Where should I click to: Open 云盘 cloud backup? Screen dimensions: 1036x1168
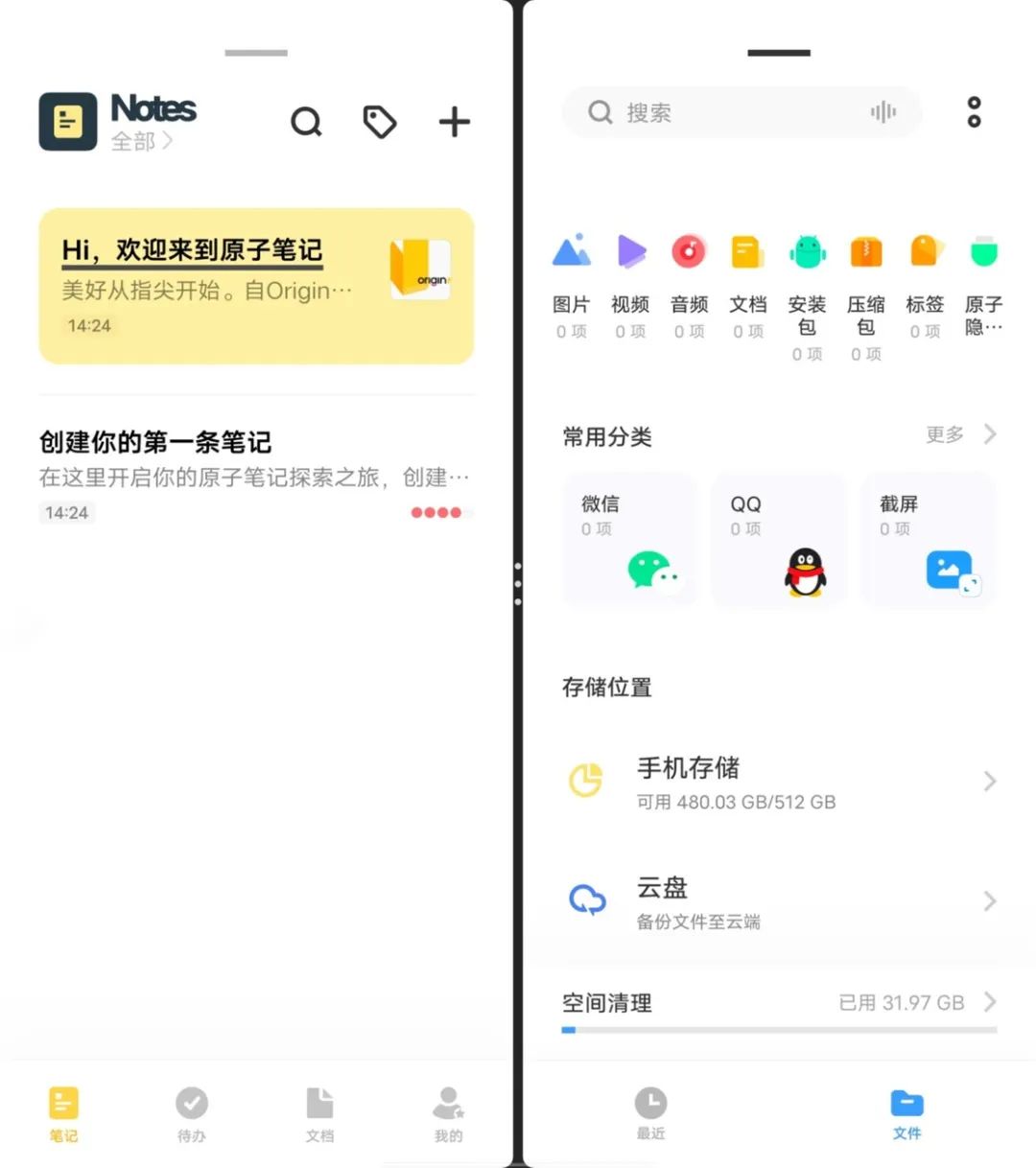779,901
